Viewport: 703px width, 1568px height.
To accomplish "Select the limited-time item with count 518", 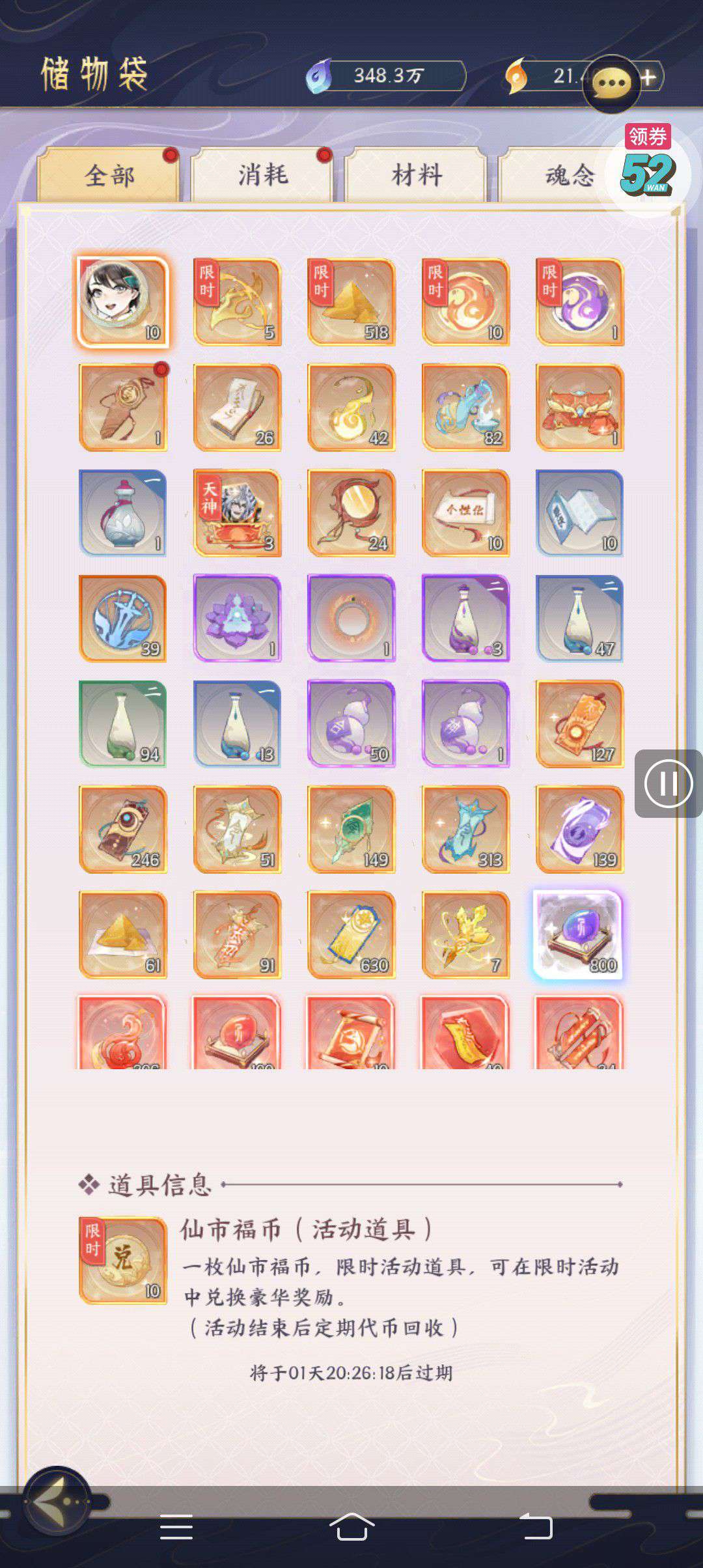I will click(351, 301).
